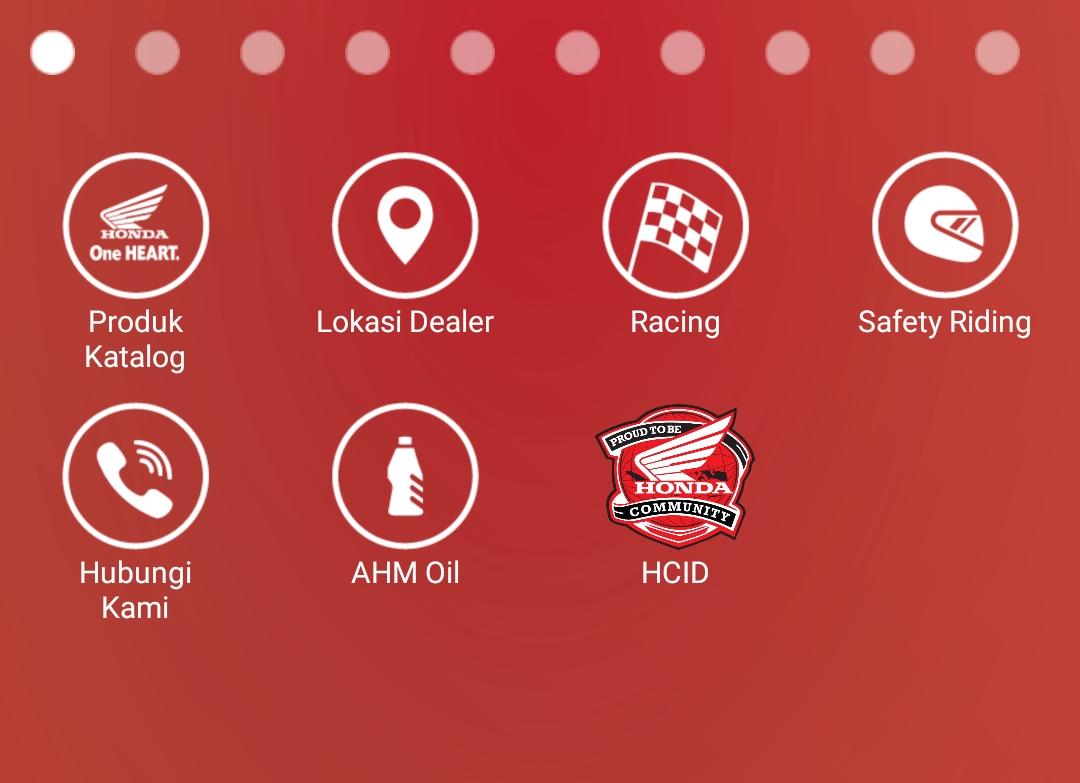Viewport: 1080px width, 783px height.
Task: Open Lokasi Dealer to find dealers
Action: point(405,226)
